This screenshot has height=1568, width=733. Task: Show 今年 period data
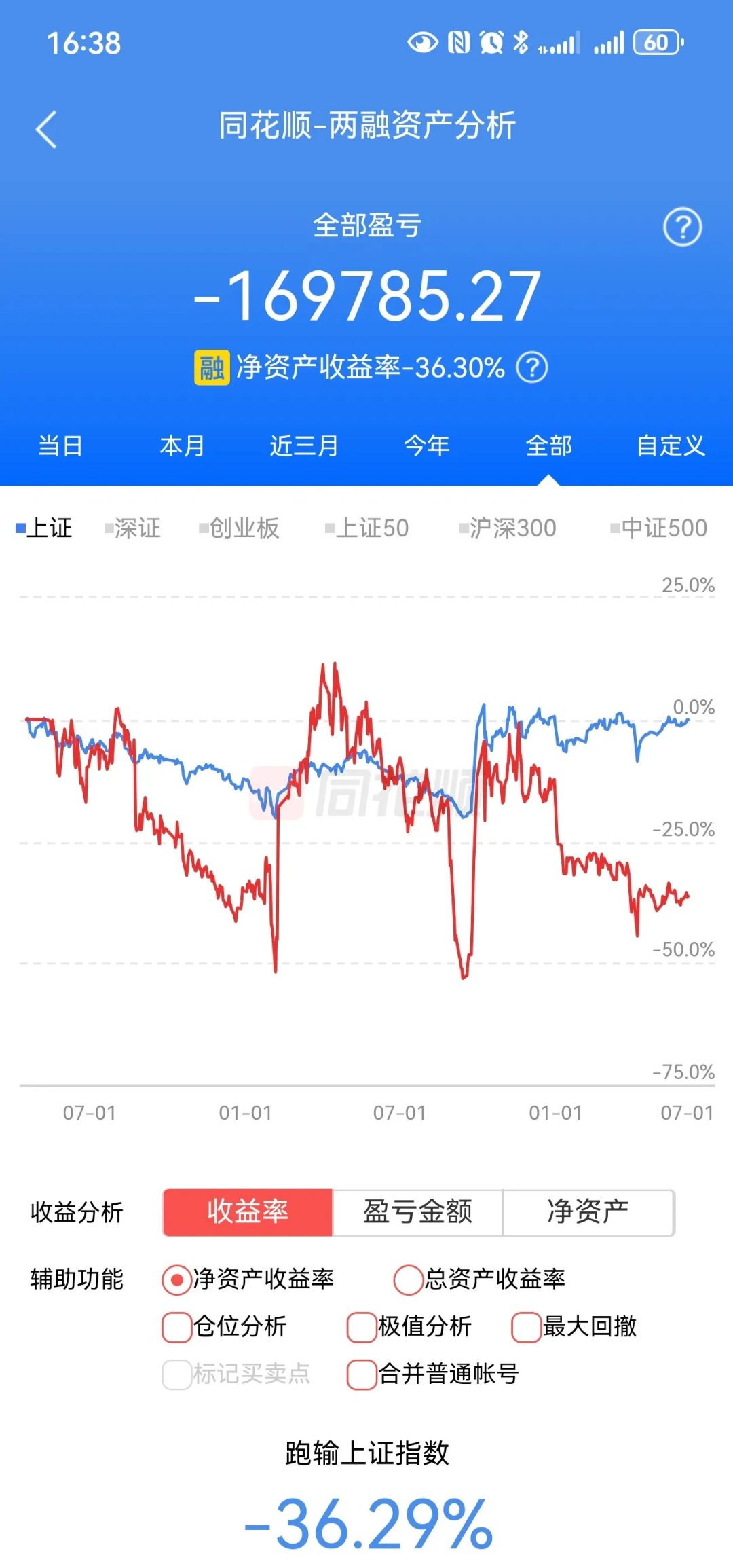(x=426, y=446)
